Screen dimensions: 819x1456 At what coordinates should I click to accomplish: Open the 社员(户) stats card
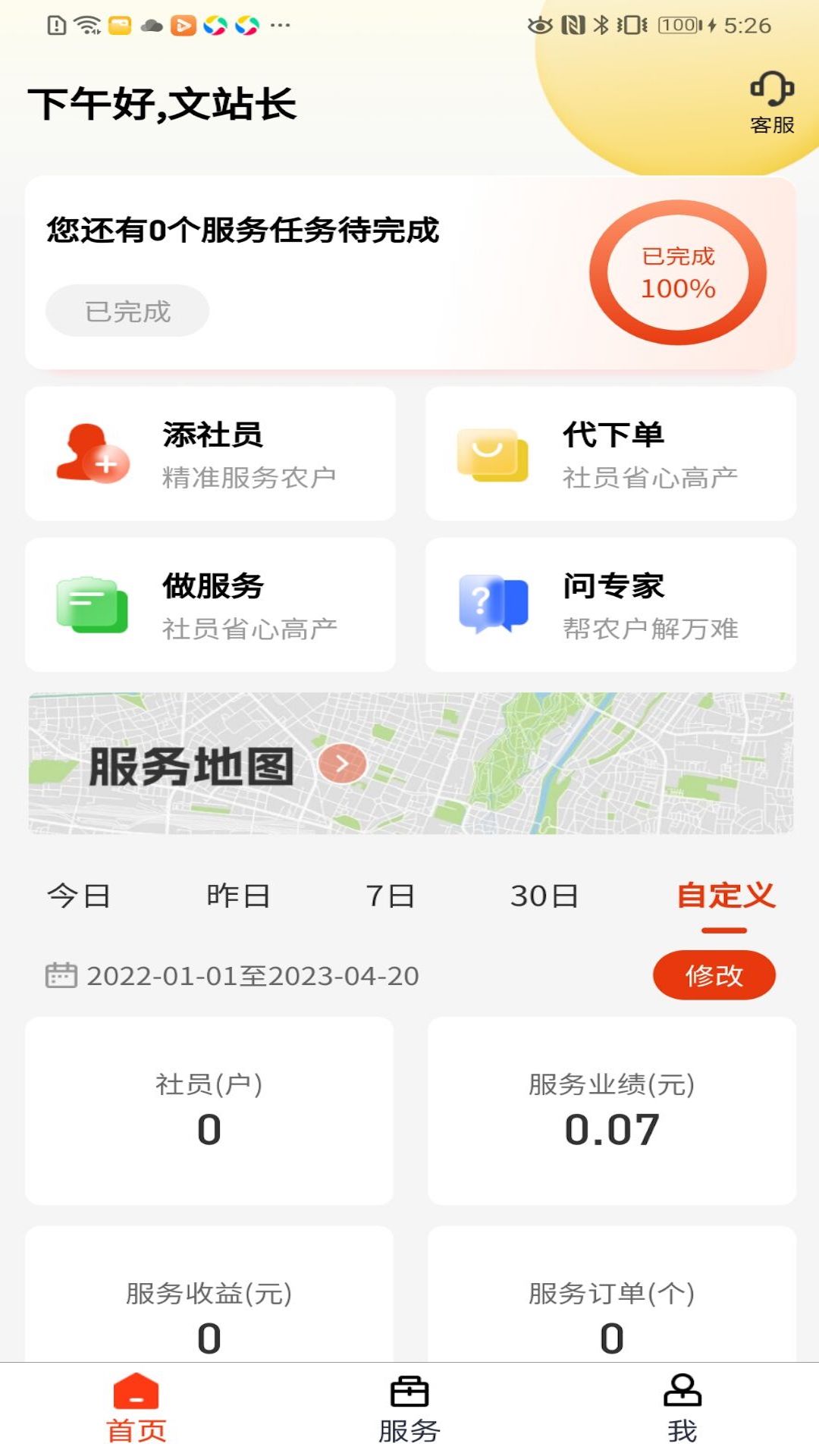click(x=209, y=1111)
